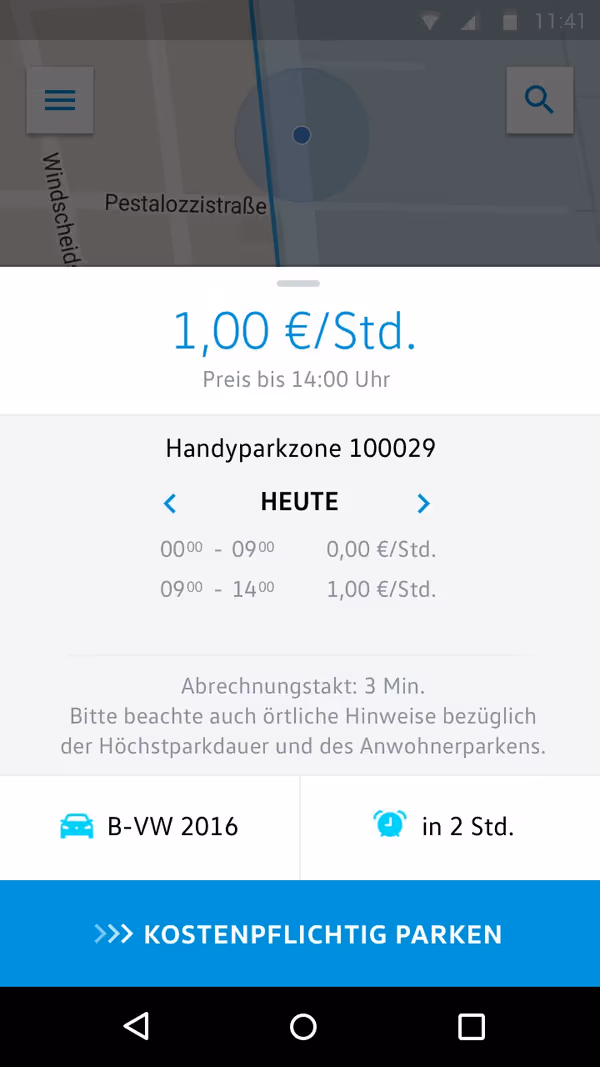Screen dimensions: 600x1067
Task: Go to the previous day's rates
Action: click(x=170, y=503)
